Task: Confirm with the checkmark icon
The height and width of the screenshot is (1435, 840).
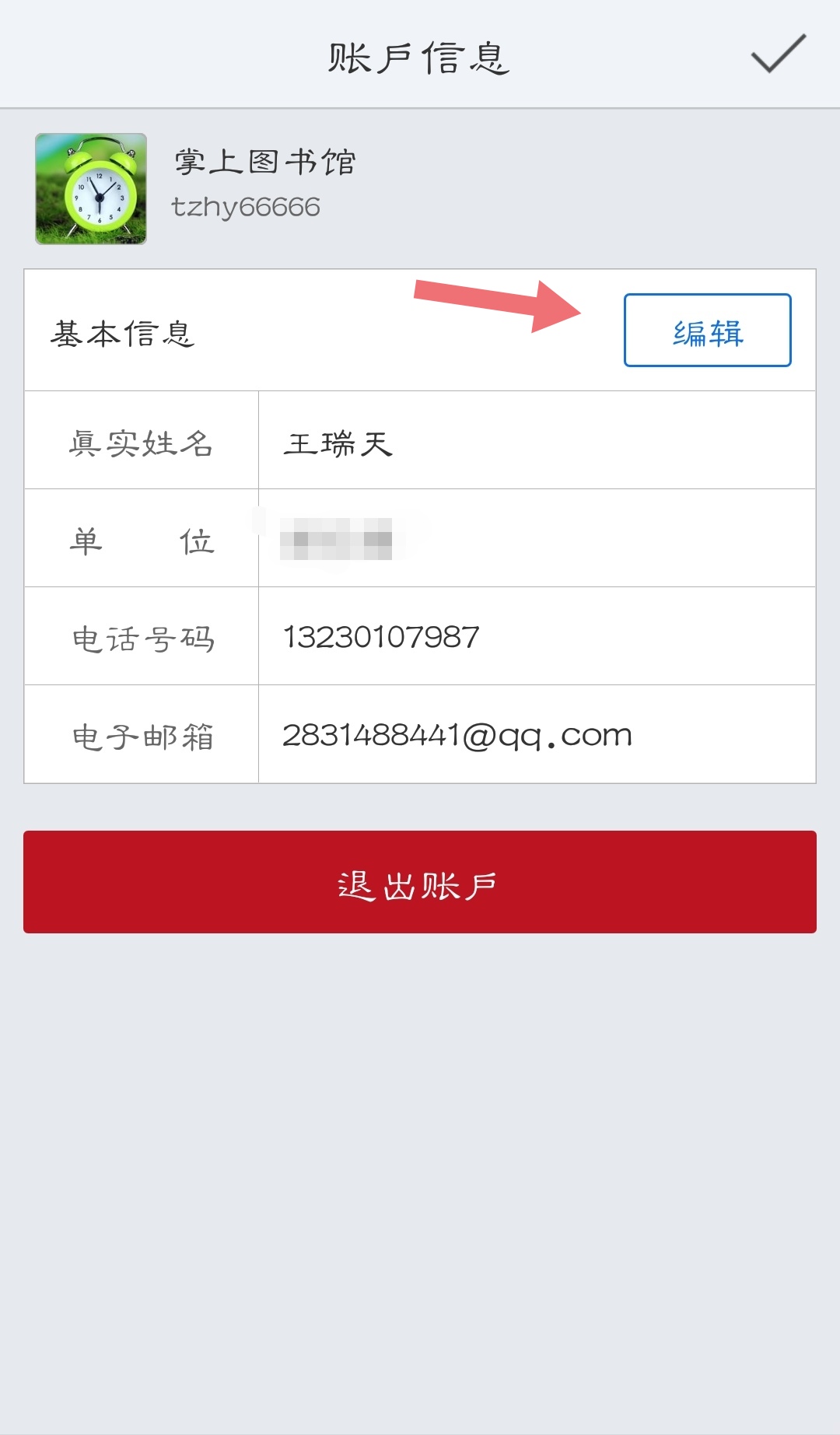Action: coord(778,54)
